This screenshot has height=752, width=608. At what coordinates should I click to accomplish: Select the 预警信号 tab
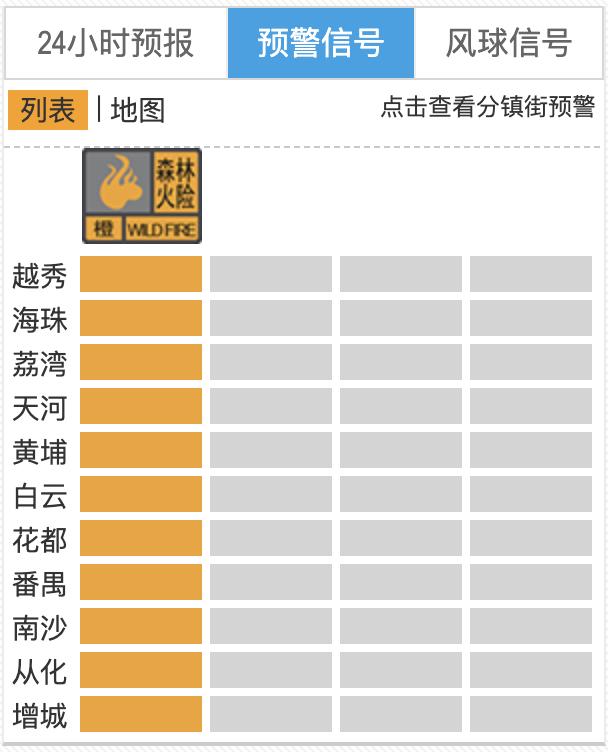pos(320,44)
